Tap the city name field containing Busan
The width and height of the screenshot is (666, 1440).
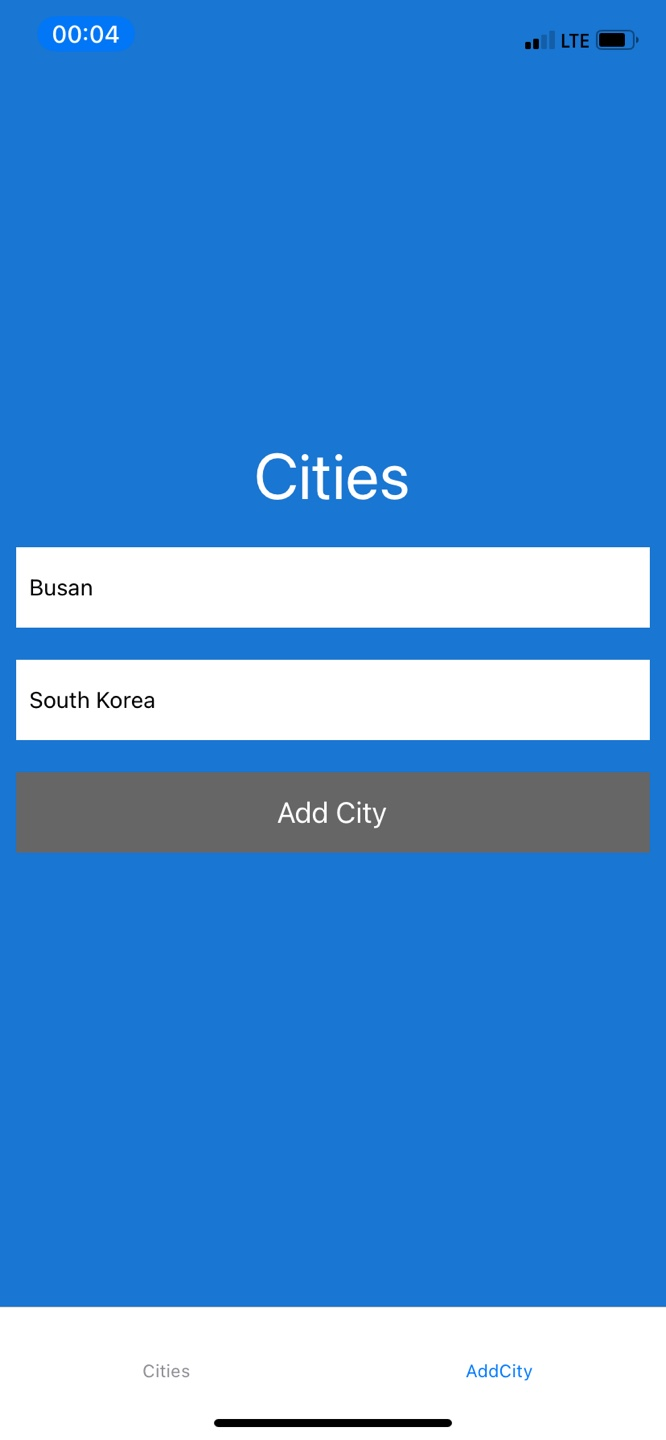[x=333, y=587]
